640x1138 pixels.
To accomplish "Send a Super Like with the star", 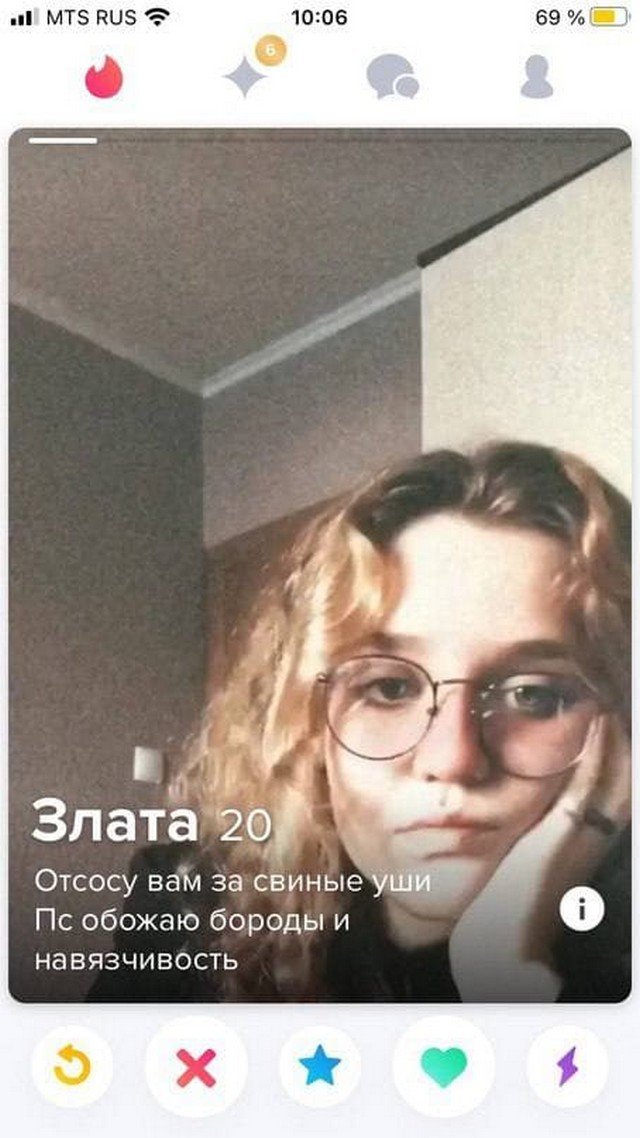I will [320, 1067].
